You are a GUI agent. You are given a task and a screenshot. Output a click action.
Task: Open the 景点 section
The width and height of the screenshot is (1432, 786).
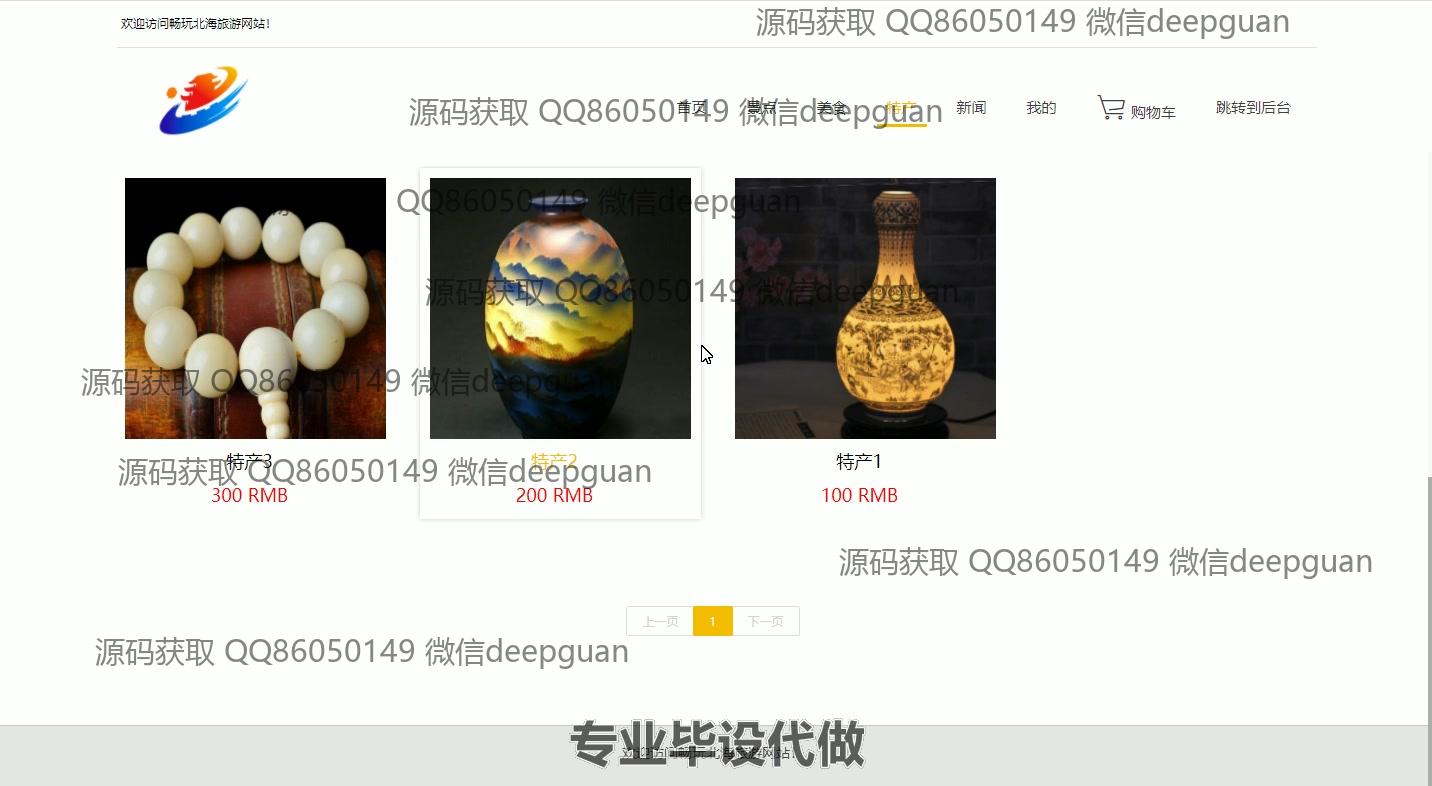click(762, 108)
